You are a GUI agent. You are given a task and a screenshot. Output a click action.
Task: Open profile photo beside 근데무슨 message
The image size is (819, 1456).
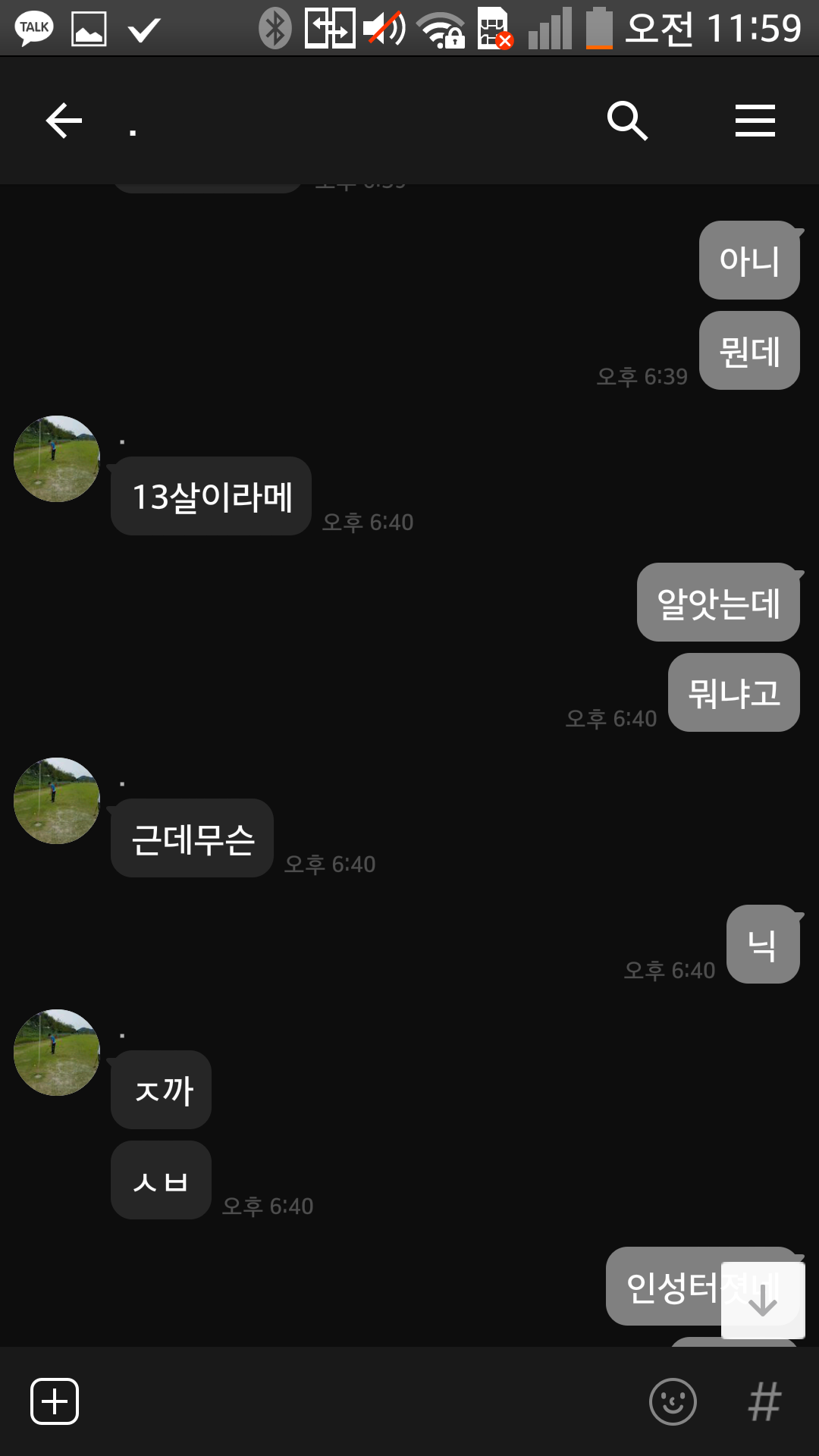[57, 801]
